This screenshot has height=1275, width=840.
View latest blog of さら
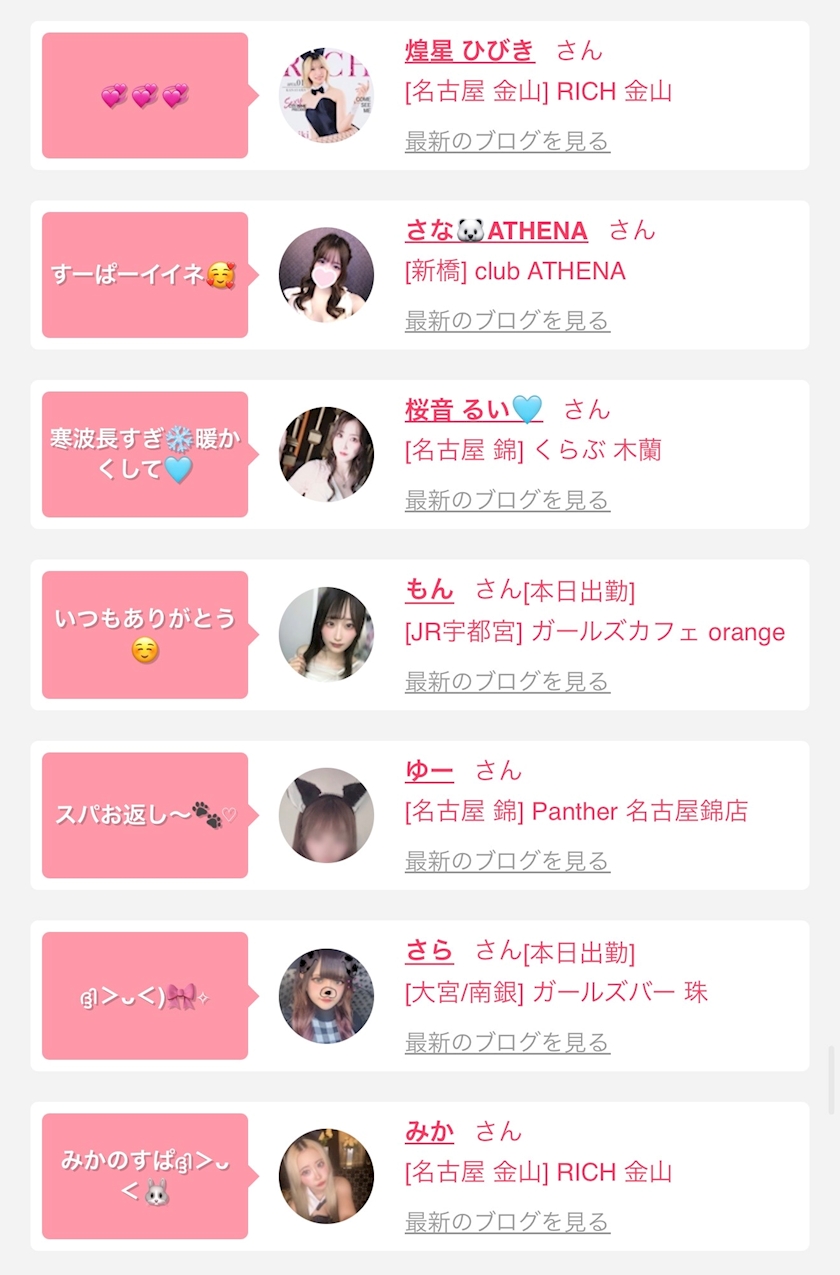(507, 1043)
